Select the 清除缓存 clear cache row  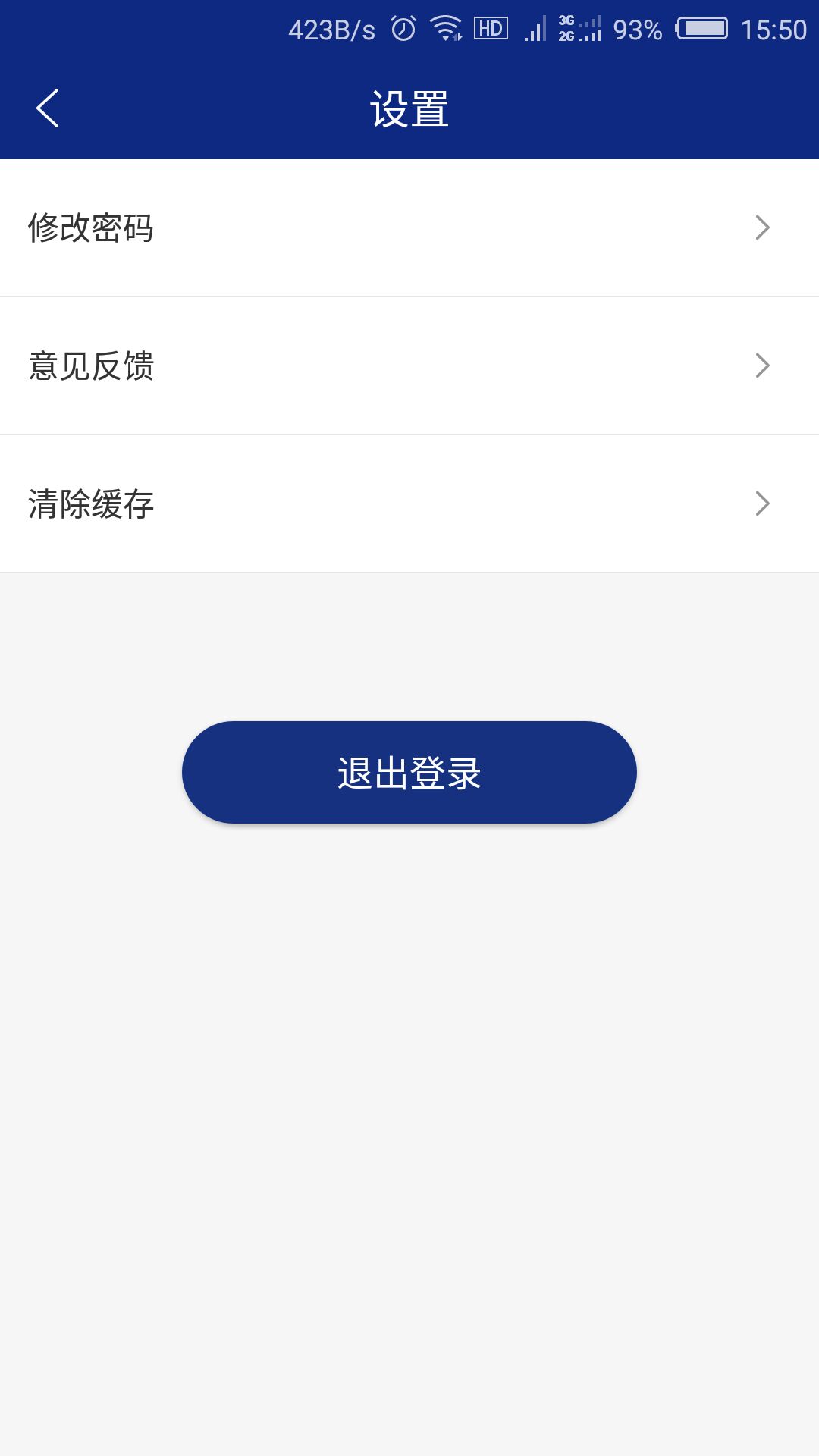[409, 504]
